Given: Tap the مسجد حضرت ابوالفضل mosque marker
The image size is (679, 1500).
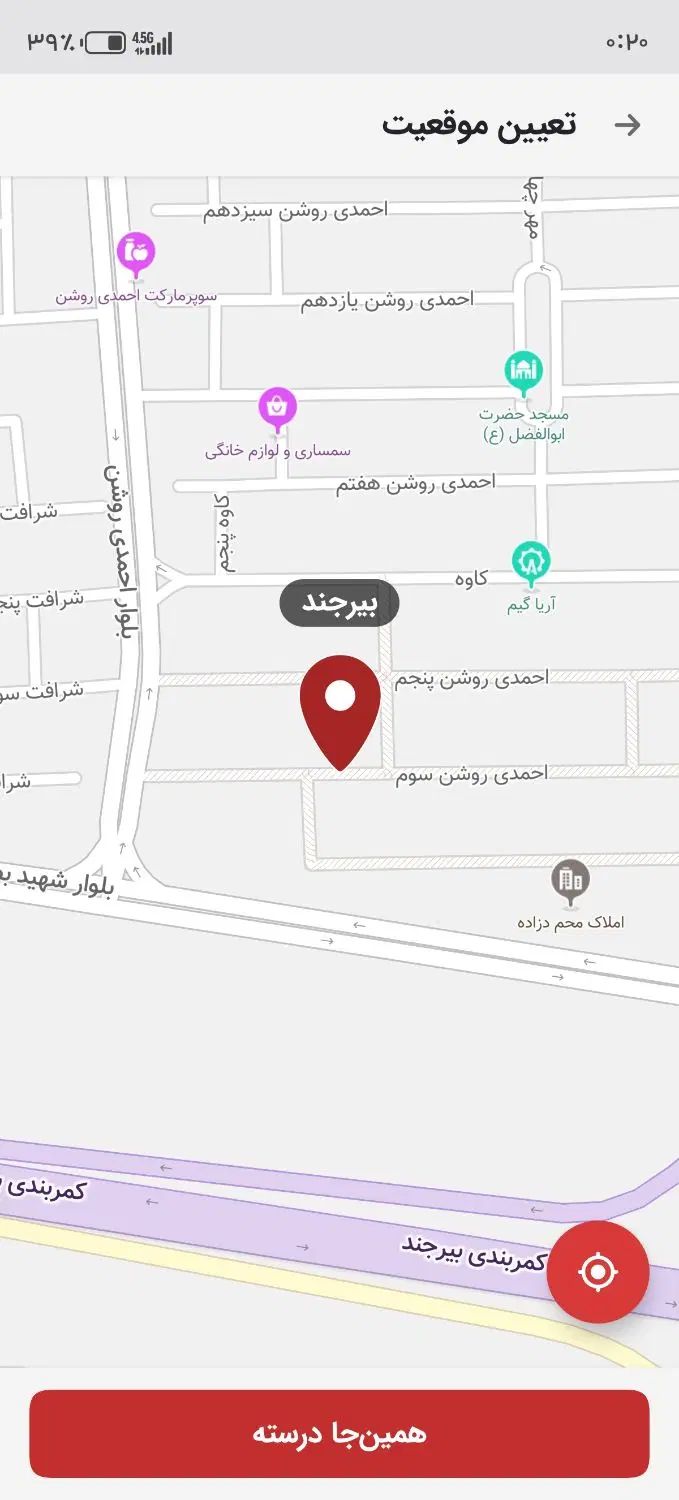Looking at the screenshot, I should (x=523, y=373).
